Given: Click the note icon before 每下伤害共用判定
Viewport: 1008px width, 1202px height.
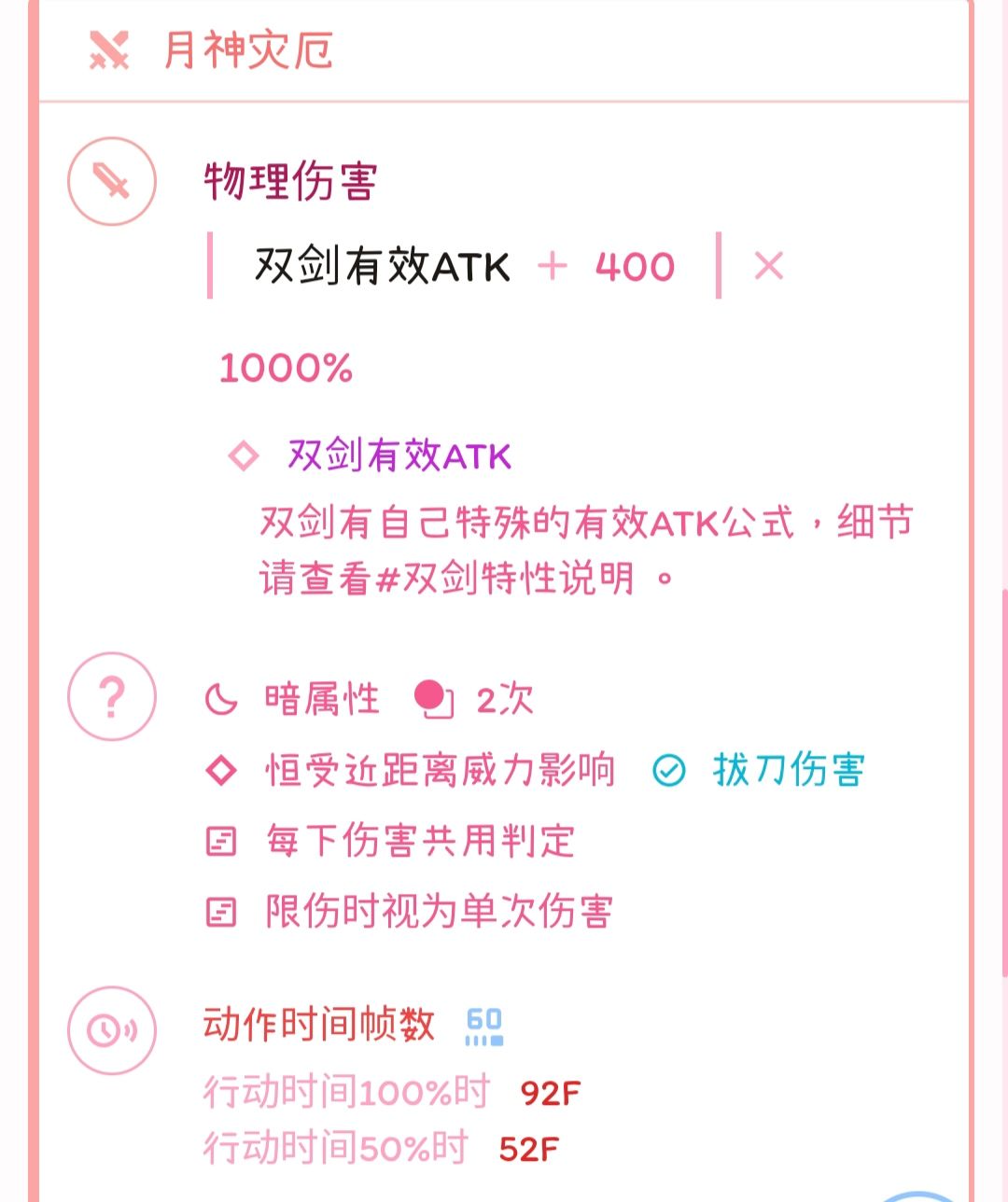Looking at the screenshot, I should [221, 841].
